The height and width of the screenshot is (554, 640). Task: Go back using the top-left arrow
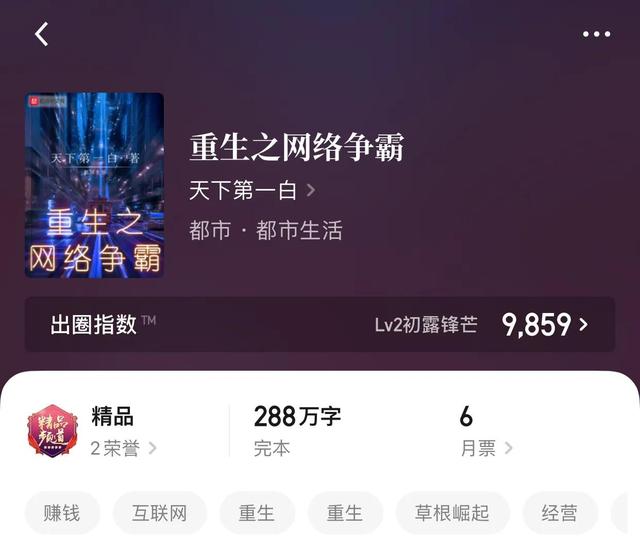click(41, 34)
